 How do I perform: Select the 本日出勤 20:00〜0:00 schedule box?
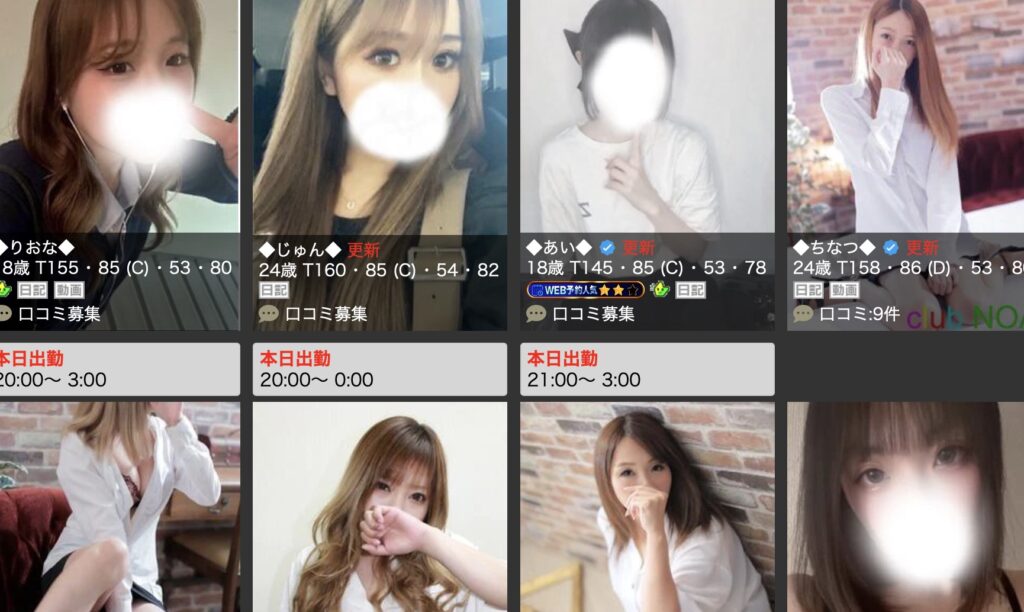(x=380, y=369)
